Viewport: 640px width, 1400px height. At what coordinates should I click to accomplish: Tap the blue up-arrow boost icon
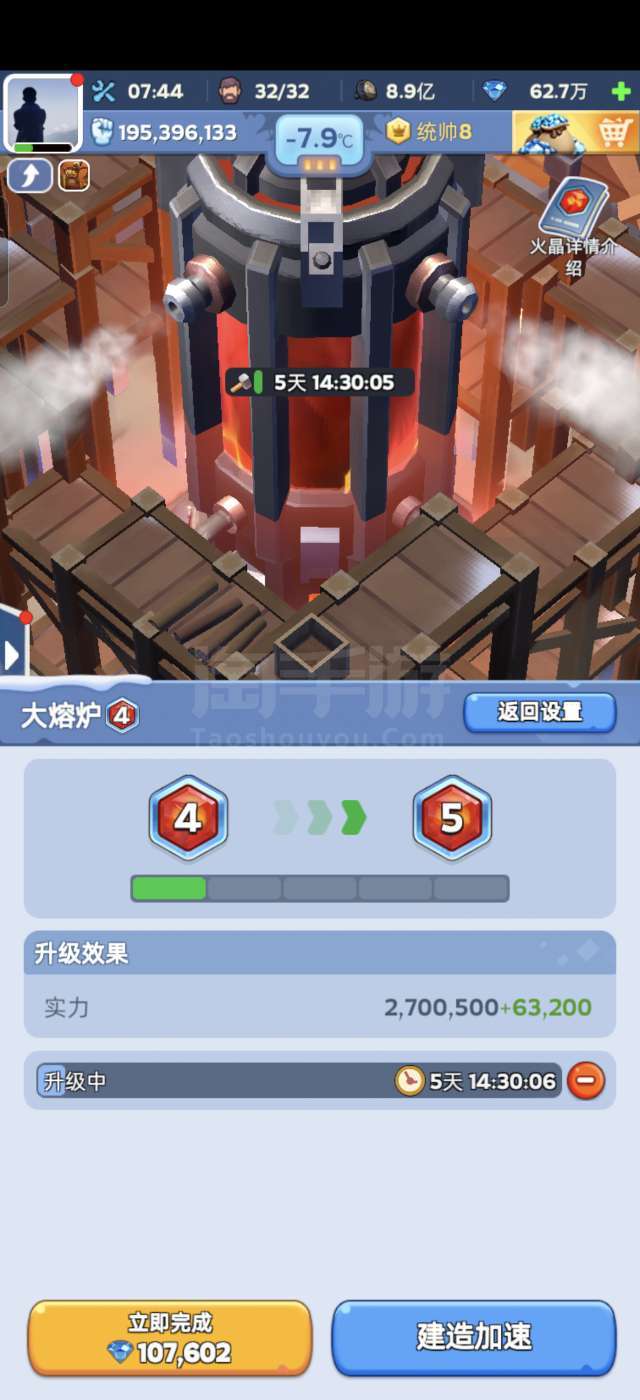click(x=29, y=176)
